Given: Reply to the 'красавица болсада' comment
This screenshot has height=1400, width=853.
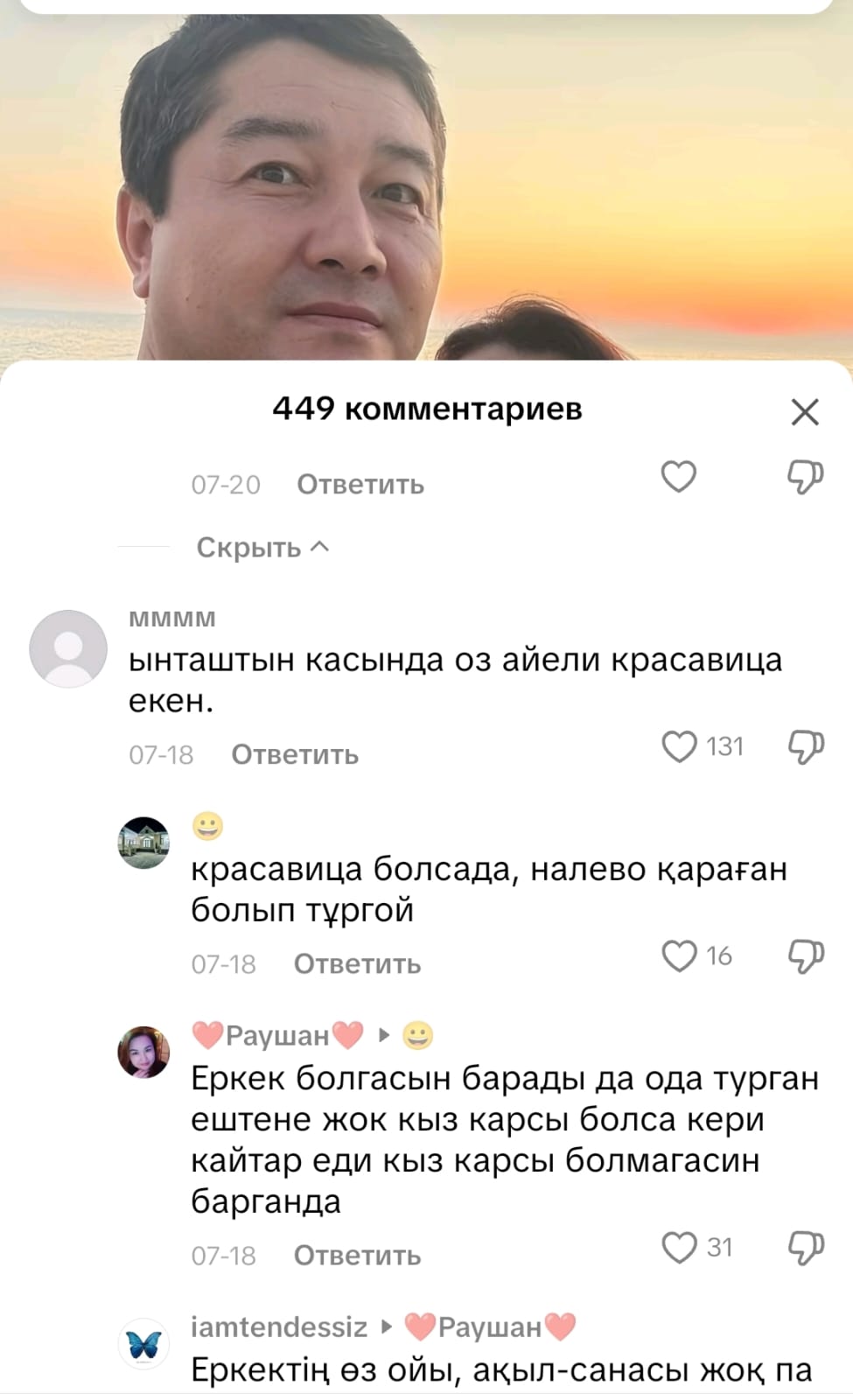Looking at the screenshot, I should (357, 964).
